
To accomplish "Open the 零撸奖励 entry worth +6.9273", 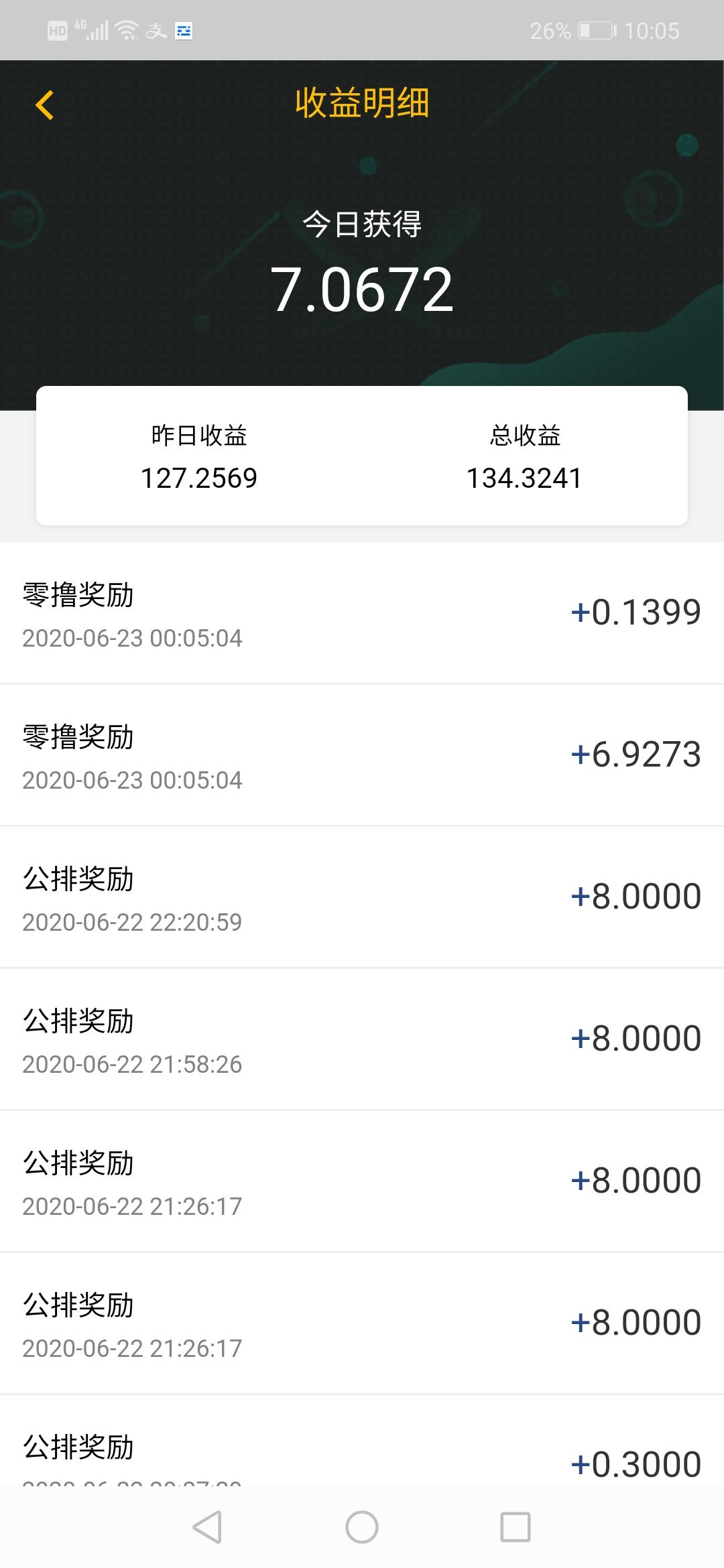I will pos(362,754).
